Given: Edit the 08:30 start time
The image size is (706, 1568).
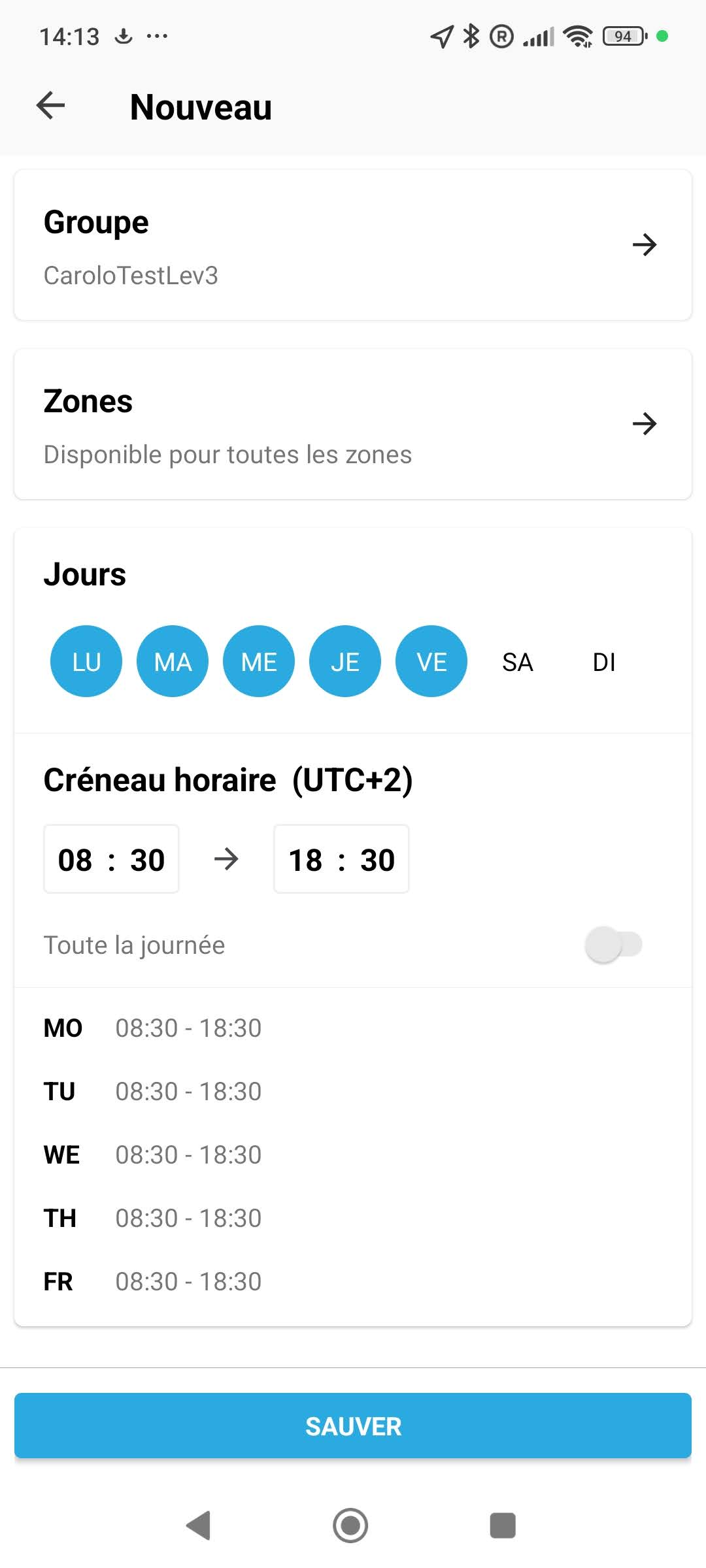Looking at the screenshot, I should (x=111, y=859).
